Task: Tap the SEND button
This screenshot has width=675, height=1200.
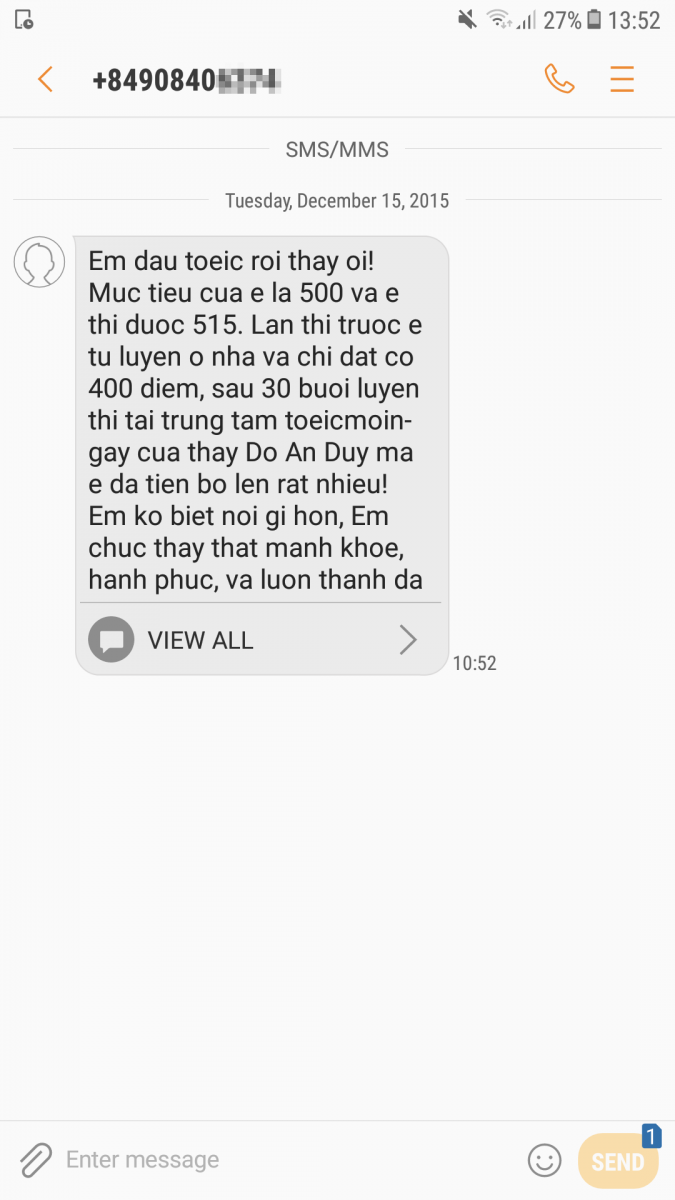Action: click(x=618, y=1161)
